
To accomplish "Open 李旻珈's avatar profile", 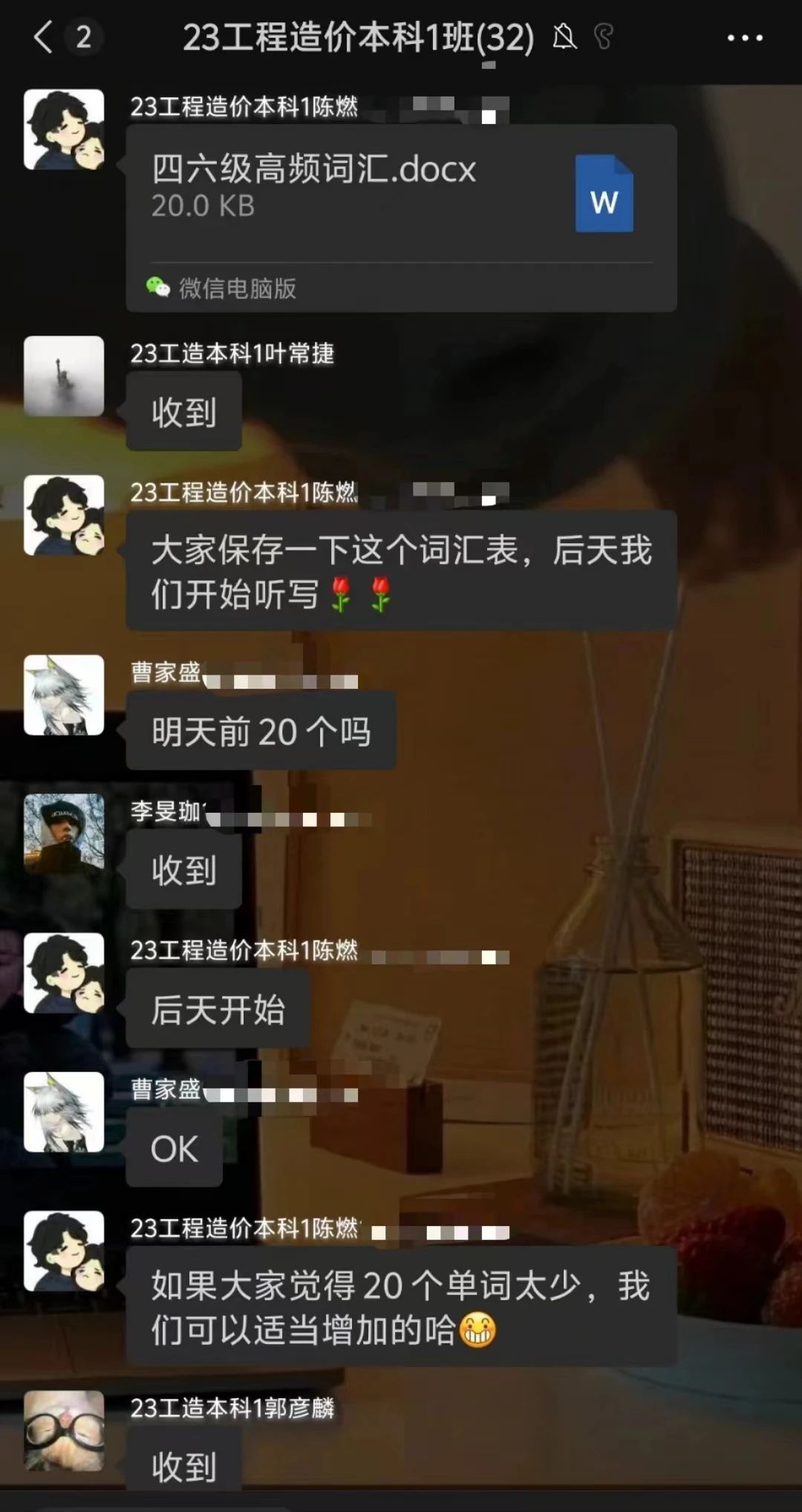I will click(64, 834).
